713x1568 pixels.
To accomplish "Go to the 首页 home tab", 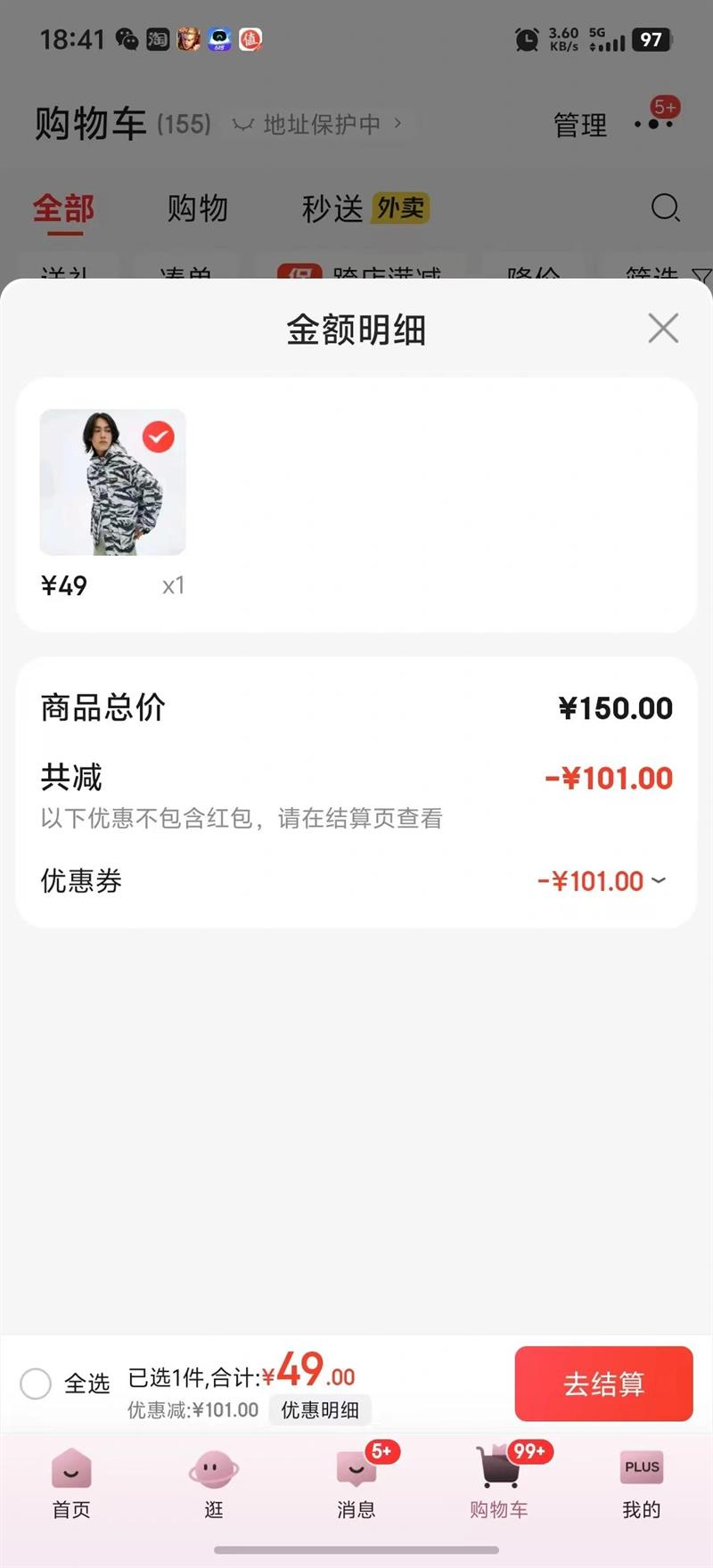I will (x=71, y=1483).
